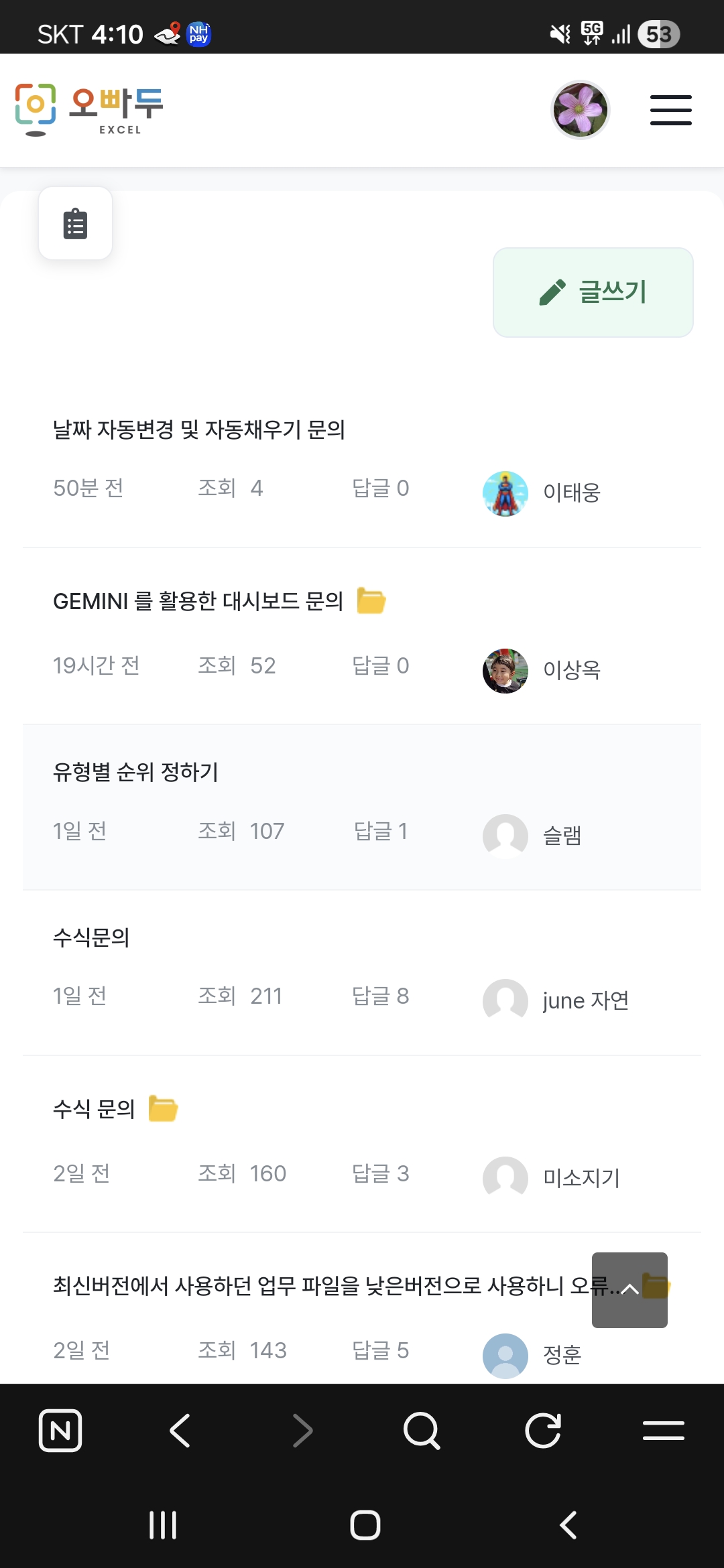Go back using the browser back arrow
This screenshot has width=724, height=1568.
180,1431
